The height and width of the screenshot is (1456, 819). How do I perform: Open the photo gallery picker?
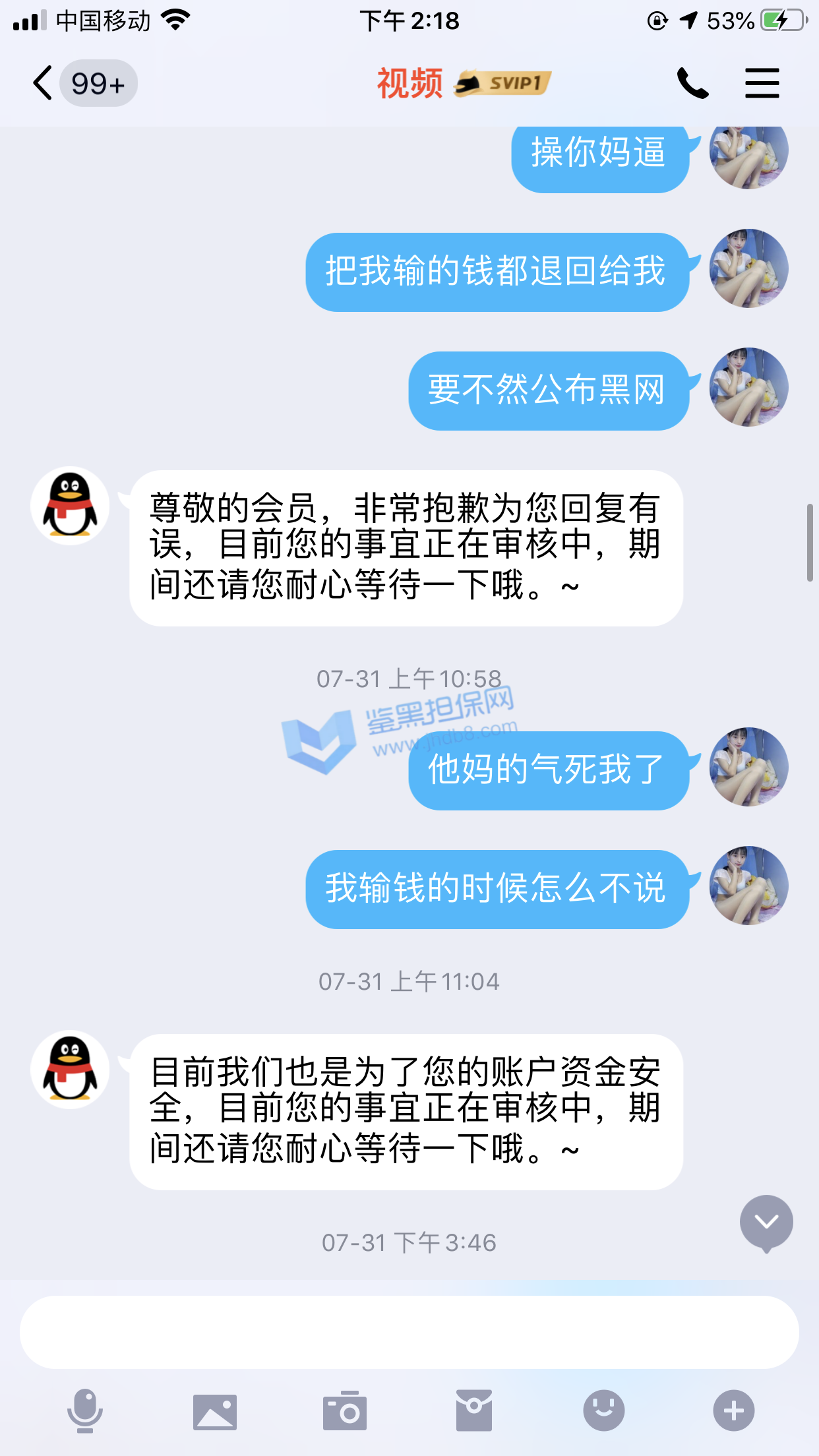point(214,1411)
